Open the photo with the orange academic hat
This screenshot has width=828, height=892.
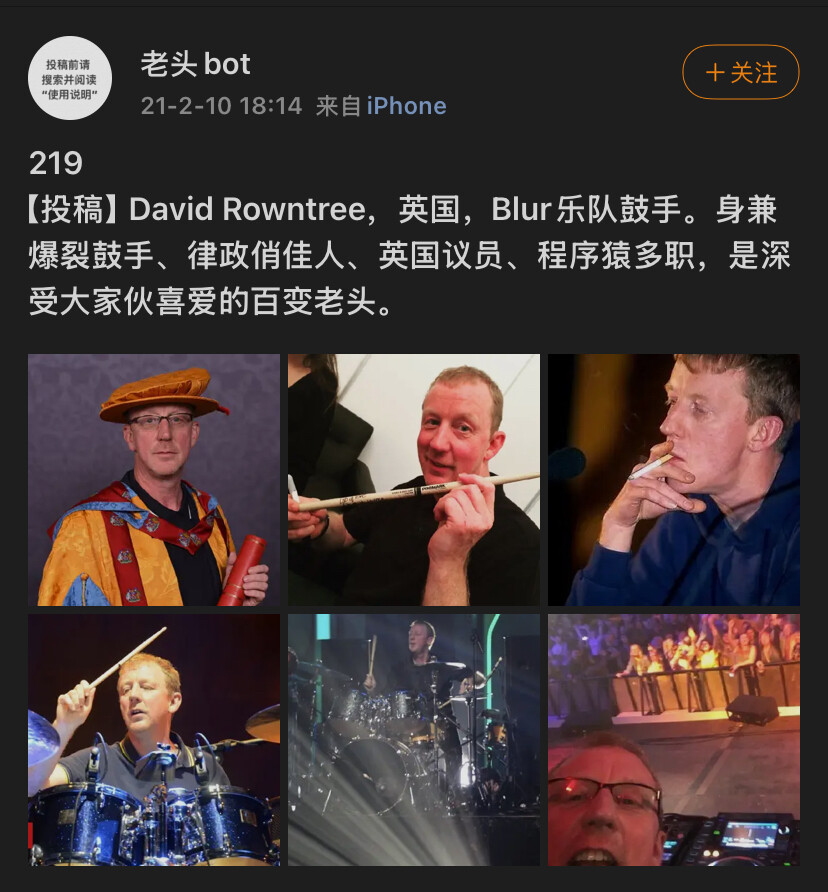(x=154, y=480)
